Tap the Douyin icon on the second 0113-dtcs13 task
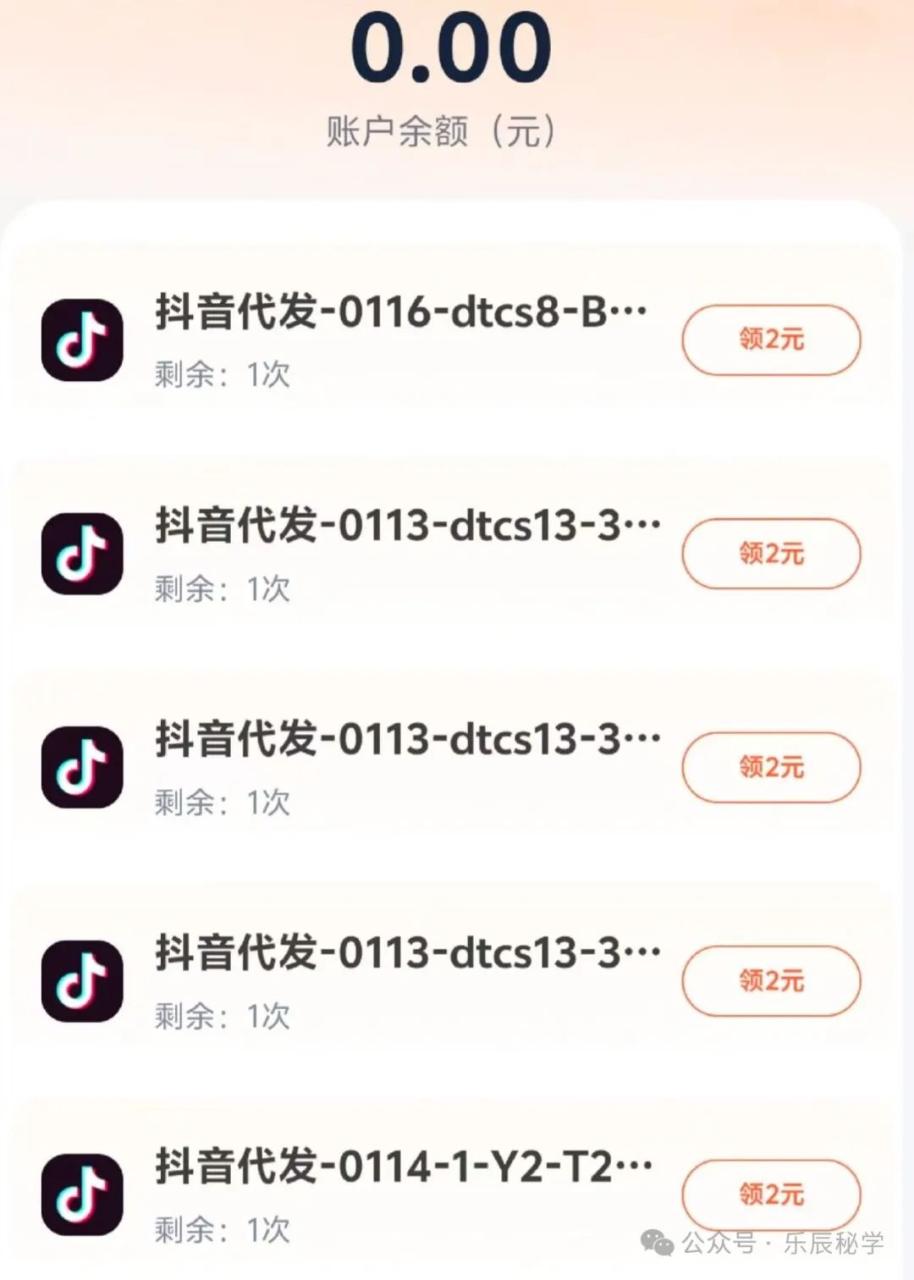This screenshot has height=1280, width=914. (x=81, y=768)
